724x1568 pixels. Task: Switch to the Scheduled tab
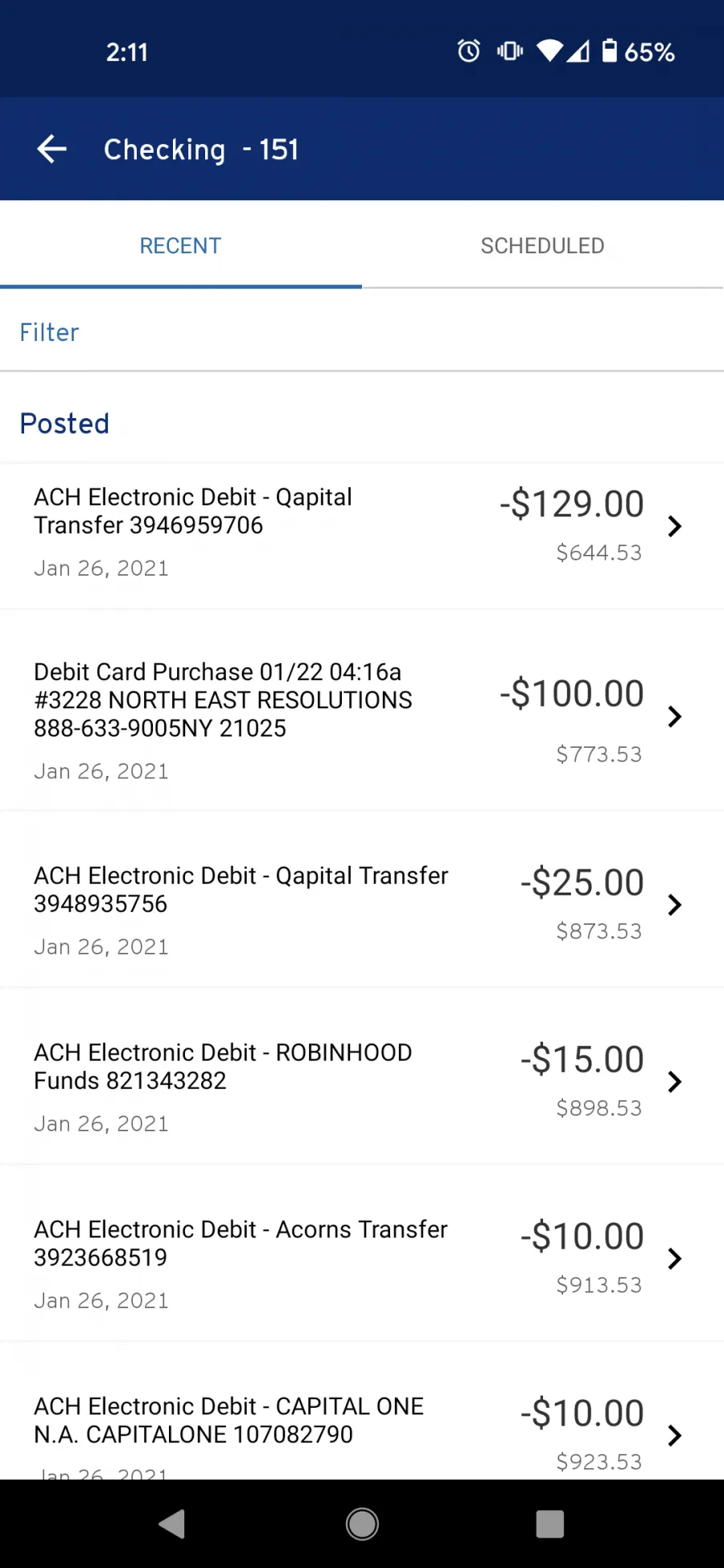click(x=543, y=245)
